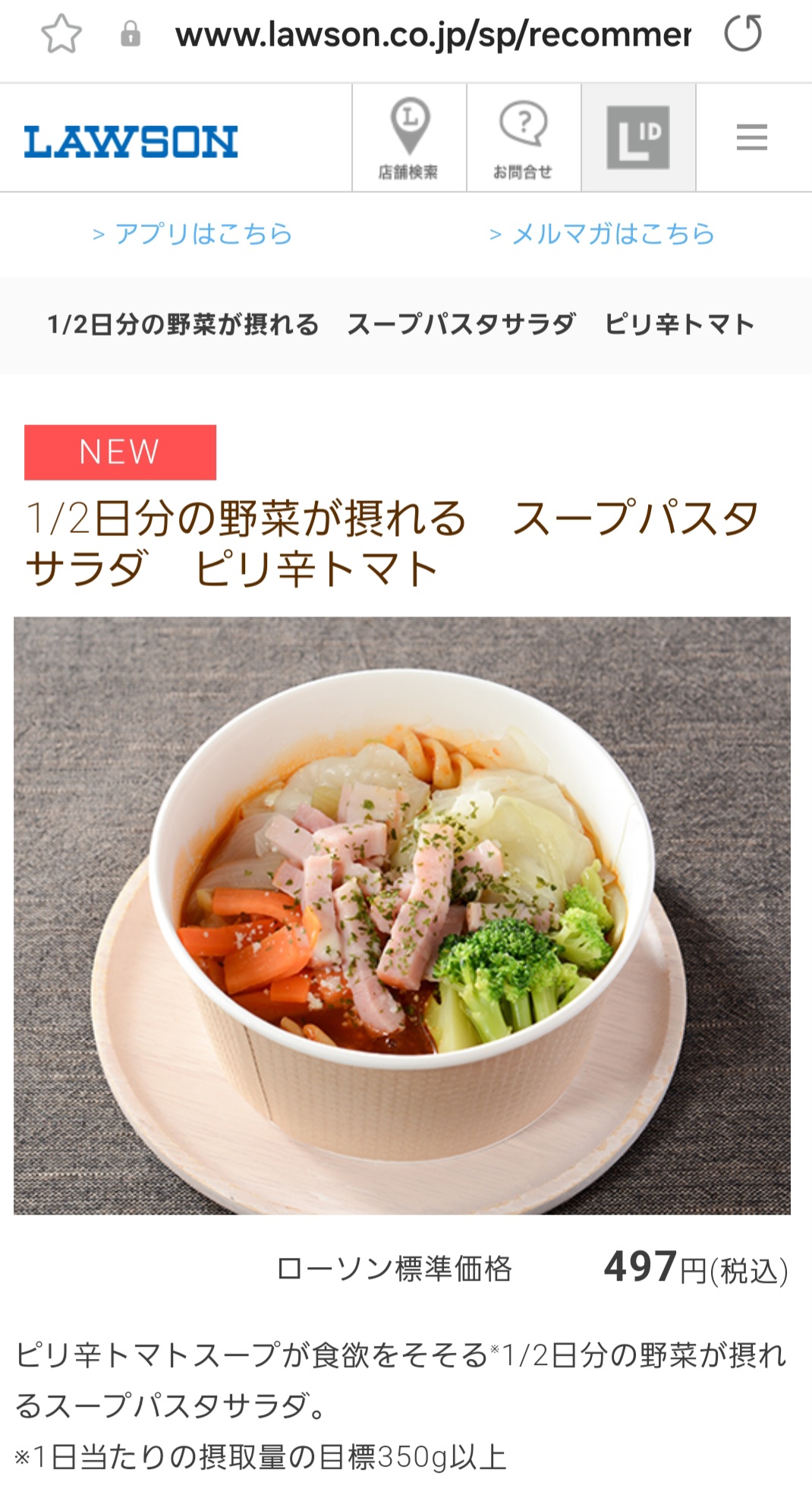Open the メルマガはこちら link

click(603, 234)
